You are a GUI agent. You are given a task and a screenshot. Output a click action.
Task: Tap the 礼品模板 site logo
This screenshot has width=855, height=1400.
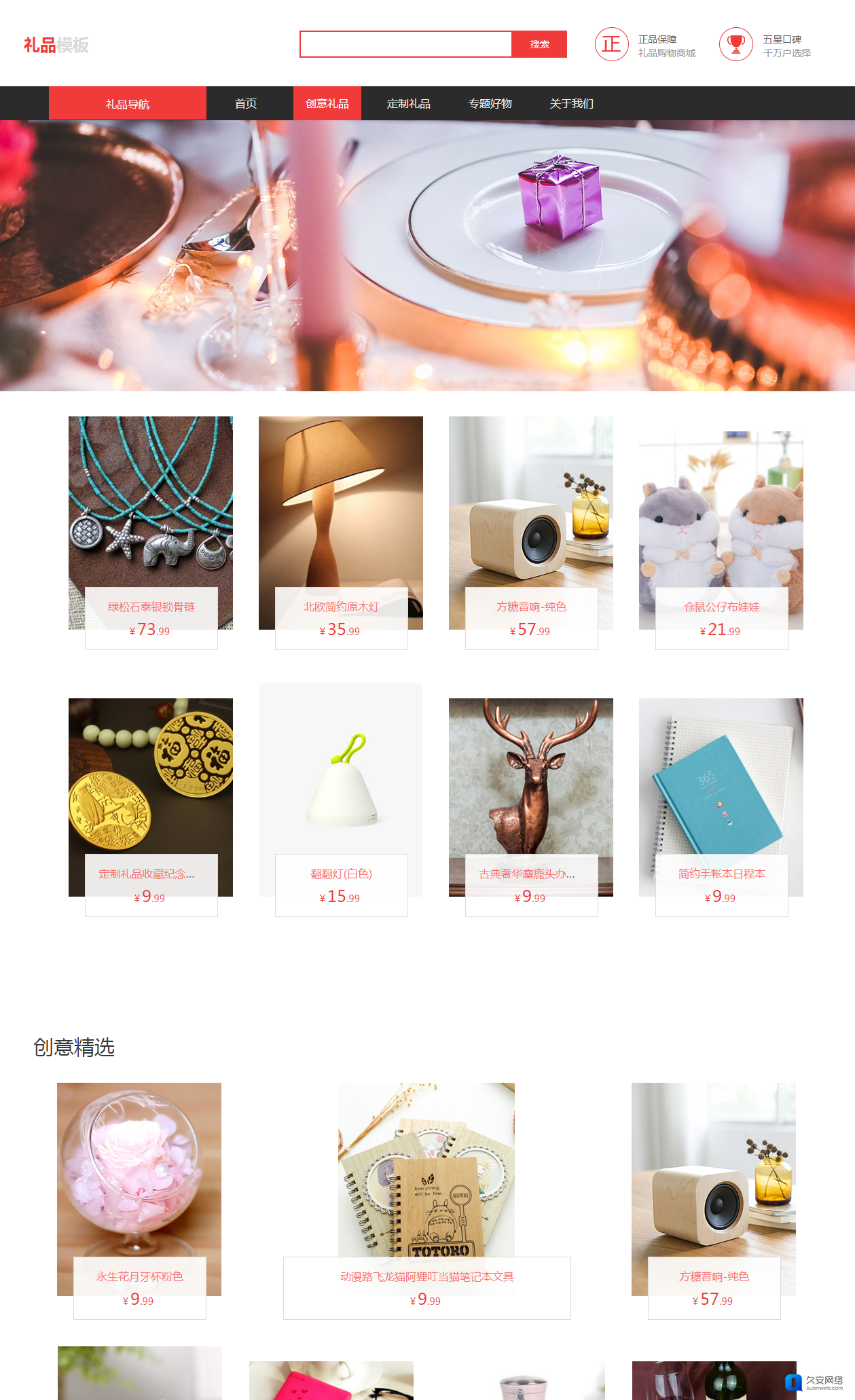[56, 45]
